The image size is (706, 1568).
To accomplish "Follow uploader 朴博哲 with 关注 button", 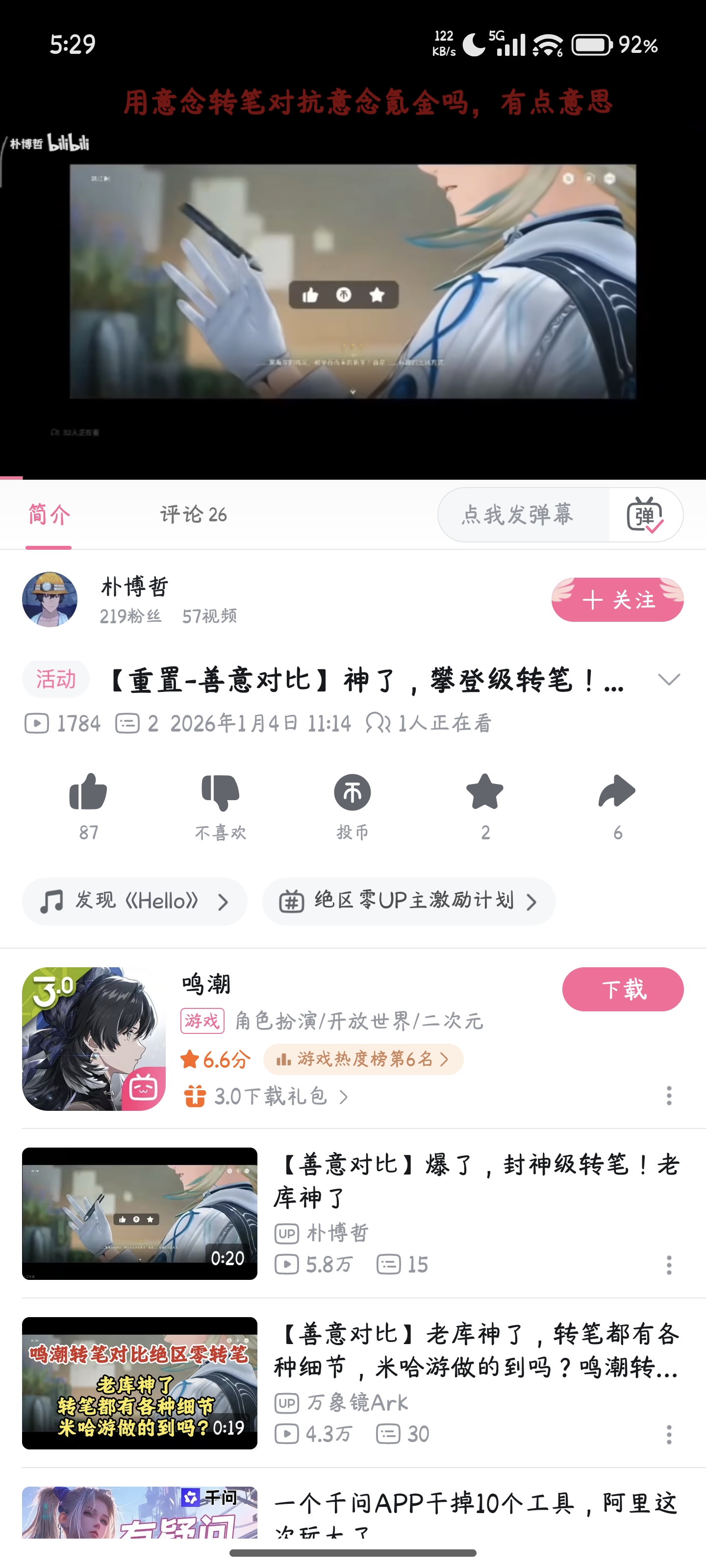I will point(617,600).
